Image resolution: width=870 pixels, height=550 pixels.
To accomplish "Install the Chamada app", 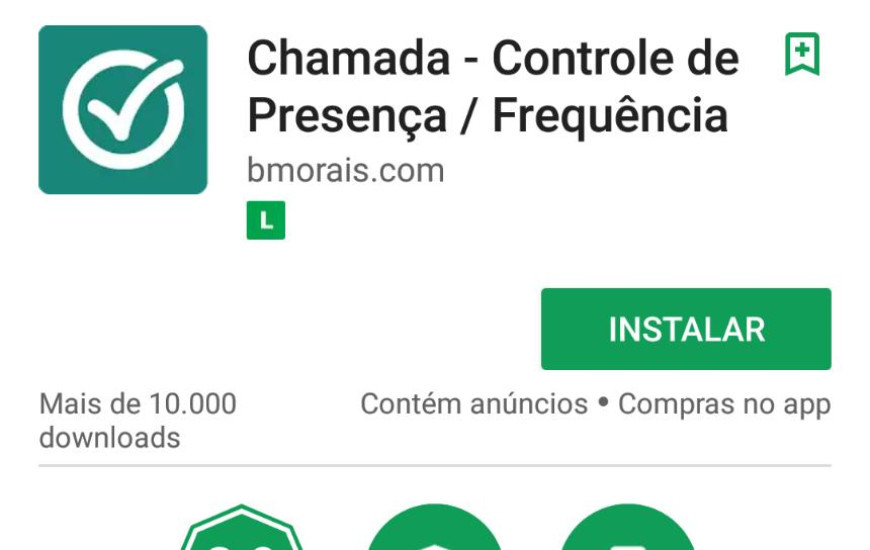I will [686, 329].
